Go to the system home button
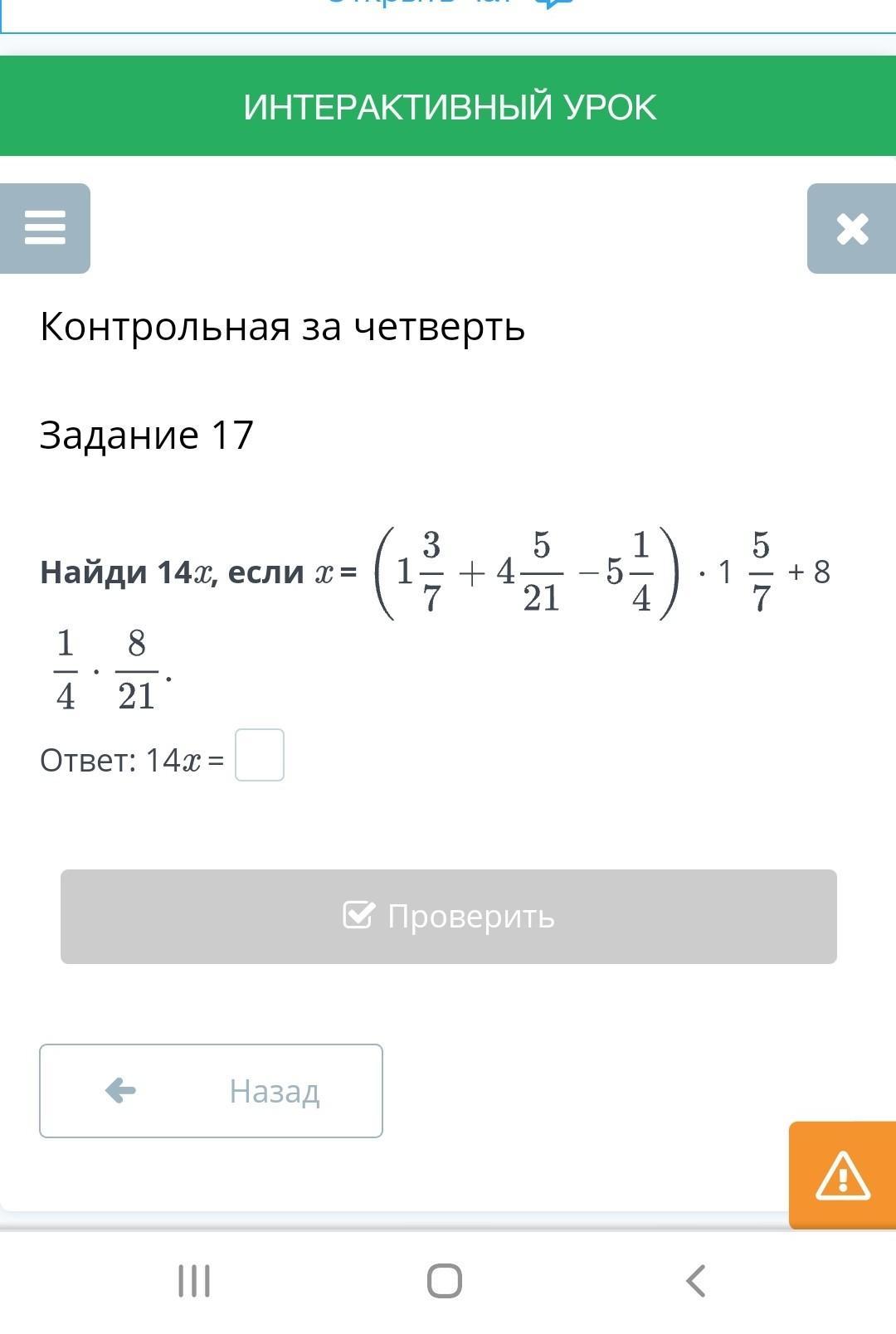The width and height of the screenshot is (896, 1334). 445,1281
